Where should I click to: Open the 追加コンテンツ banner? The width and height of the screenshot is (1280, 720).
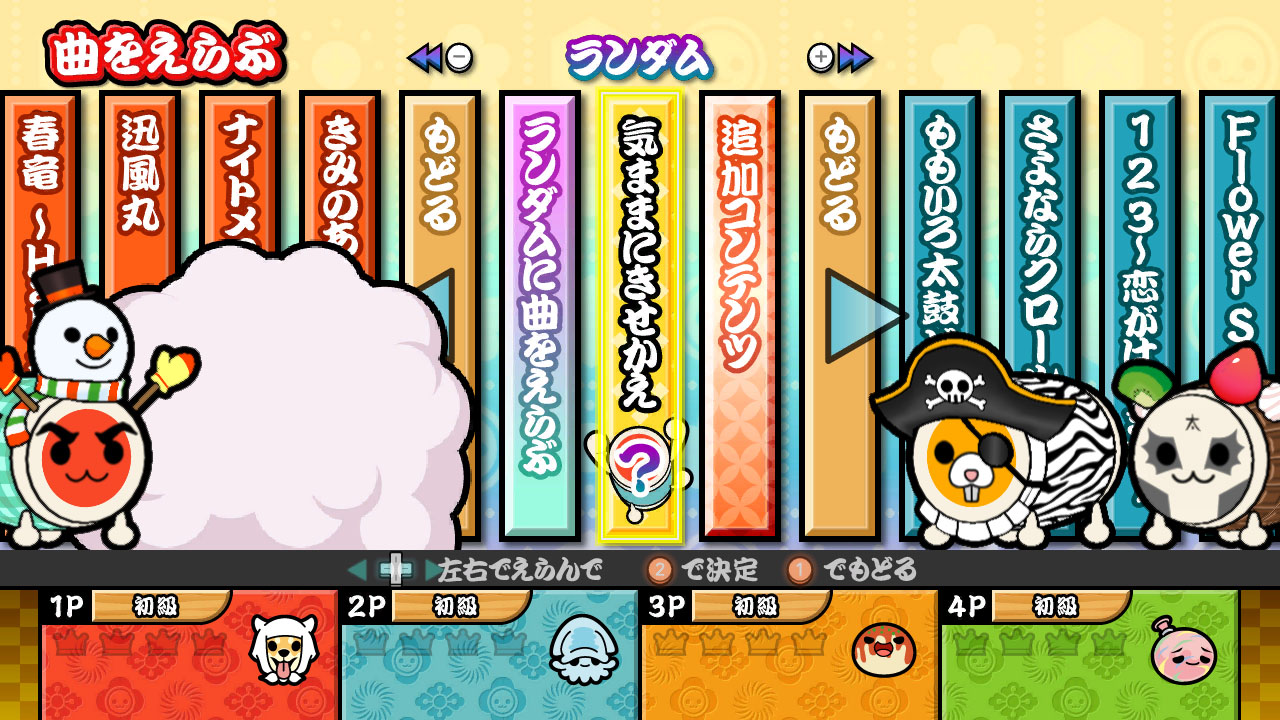pyautogui.click(x=740, y=315)
